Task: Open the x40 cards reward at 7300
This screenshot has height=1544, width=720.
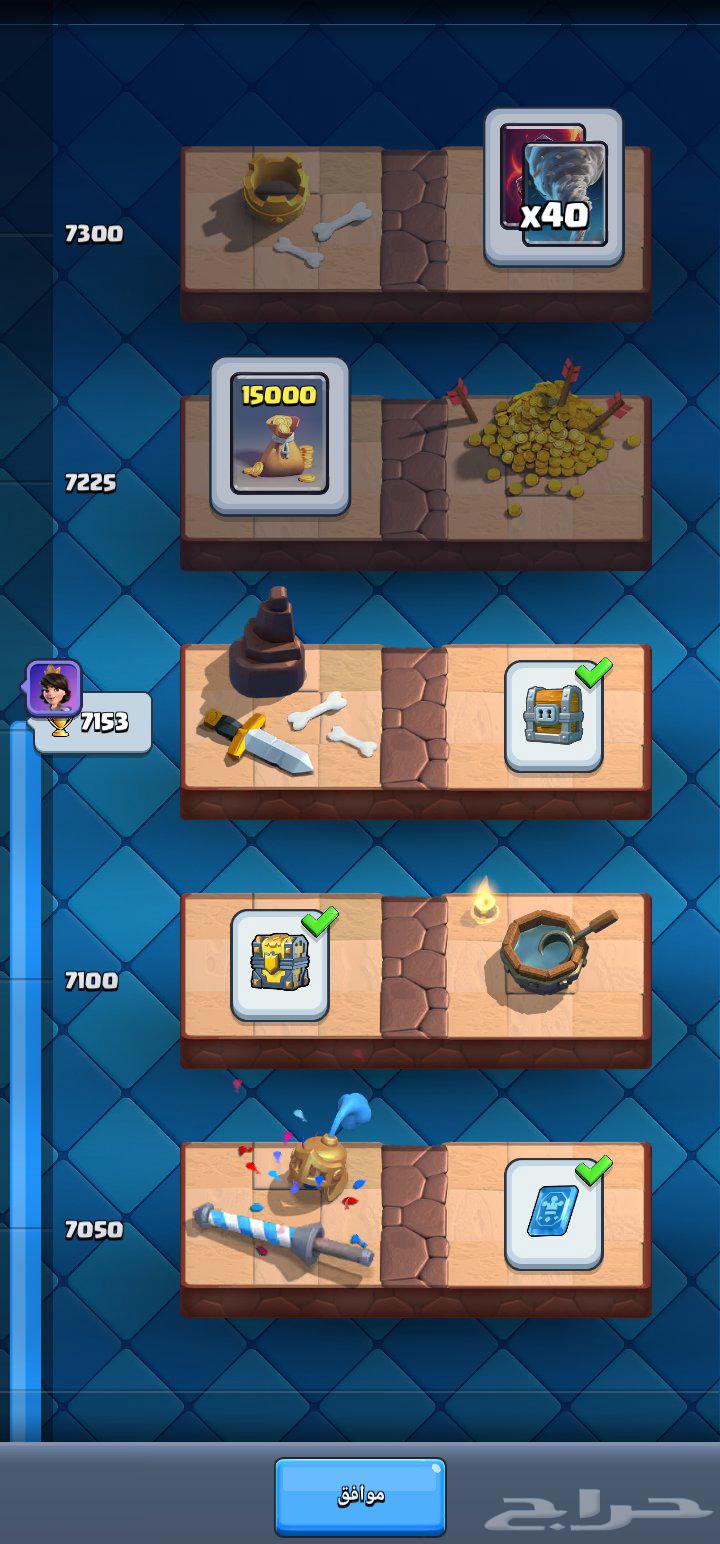Action: 554,187
